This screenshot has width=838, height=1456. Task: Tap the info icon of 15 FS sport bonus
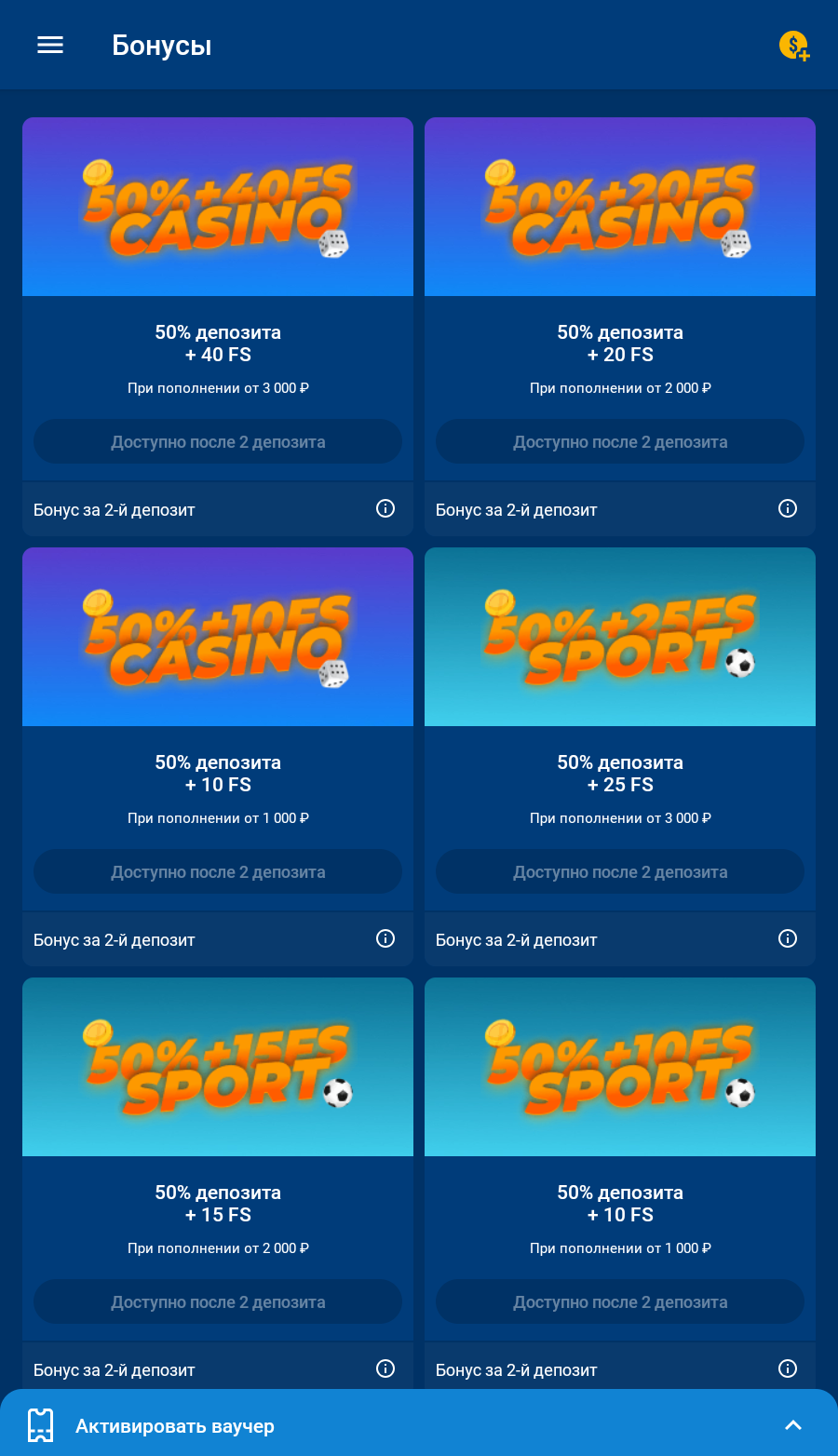point(385,1368)
